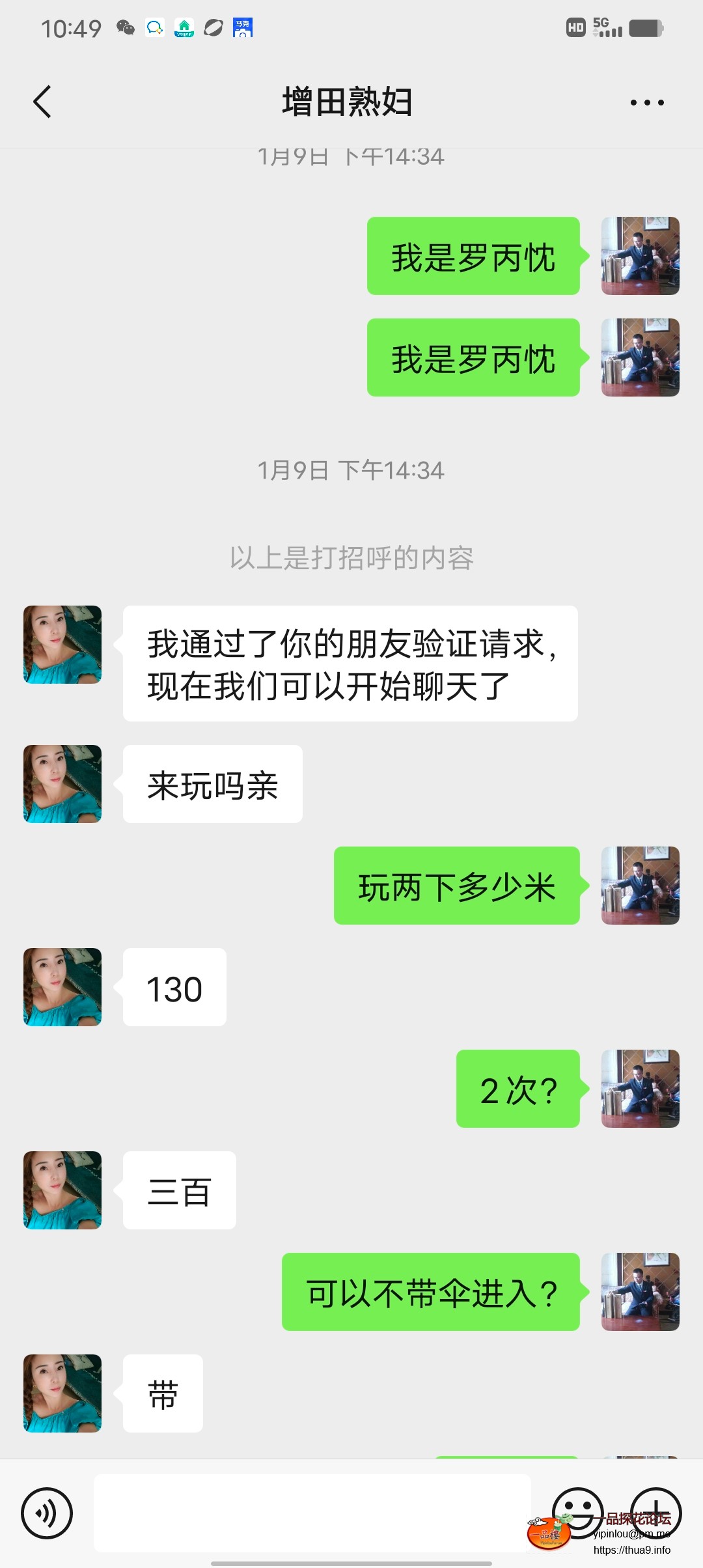Screen dimensions: 703x1568
Task: Open the contact's profile via her avatar
Action: pos(61,645)
